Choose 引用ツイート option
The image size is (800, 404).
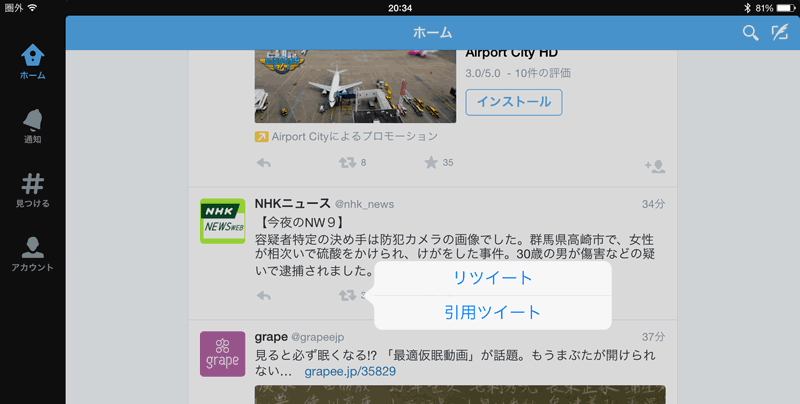(492, 313)
